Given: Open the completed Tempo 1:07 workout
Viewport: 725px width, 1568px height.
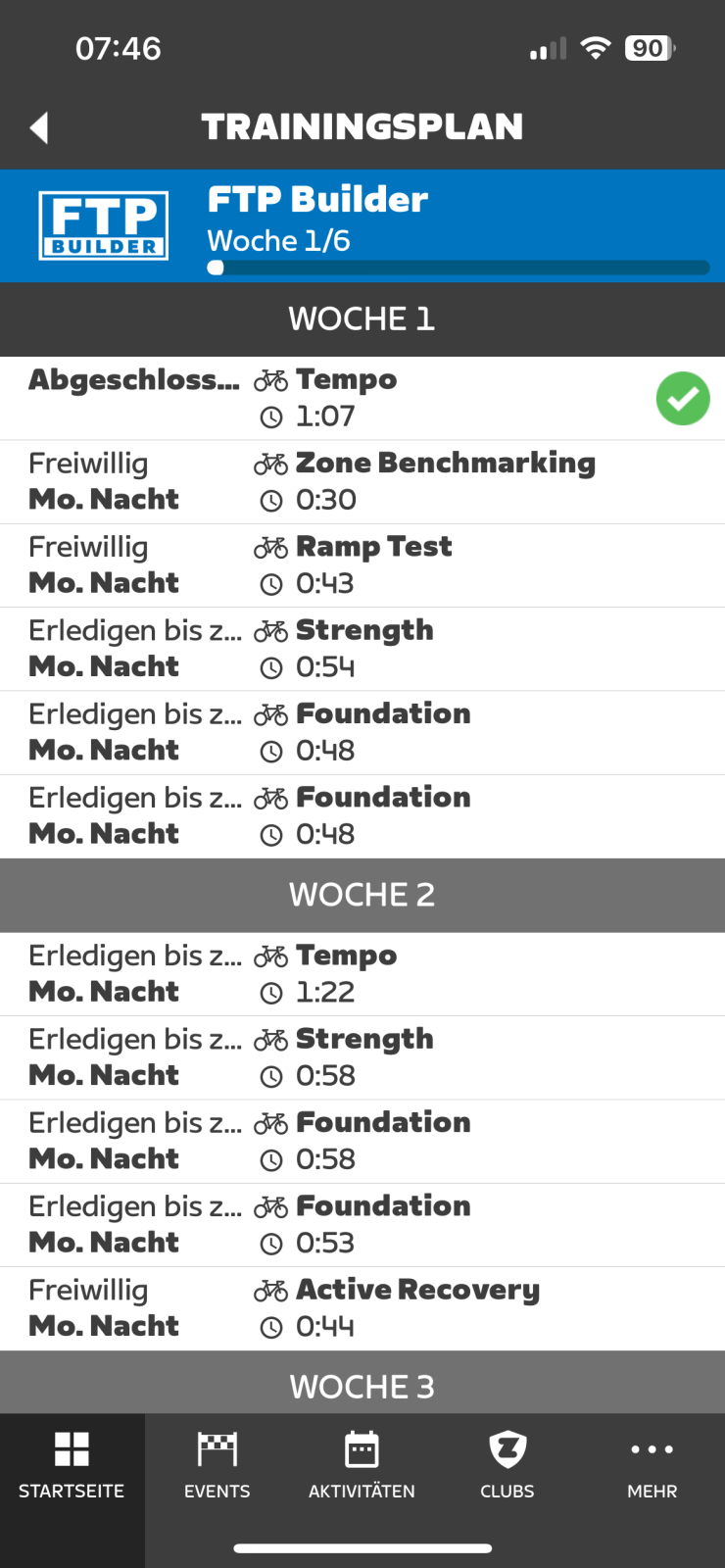Looking at the screenshot, I should pyautogui.click(x=362, y=398).
